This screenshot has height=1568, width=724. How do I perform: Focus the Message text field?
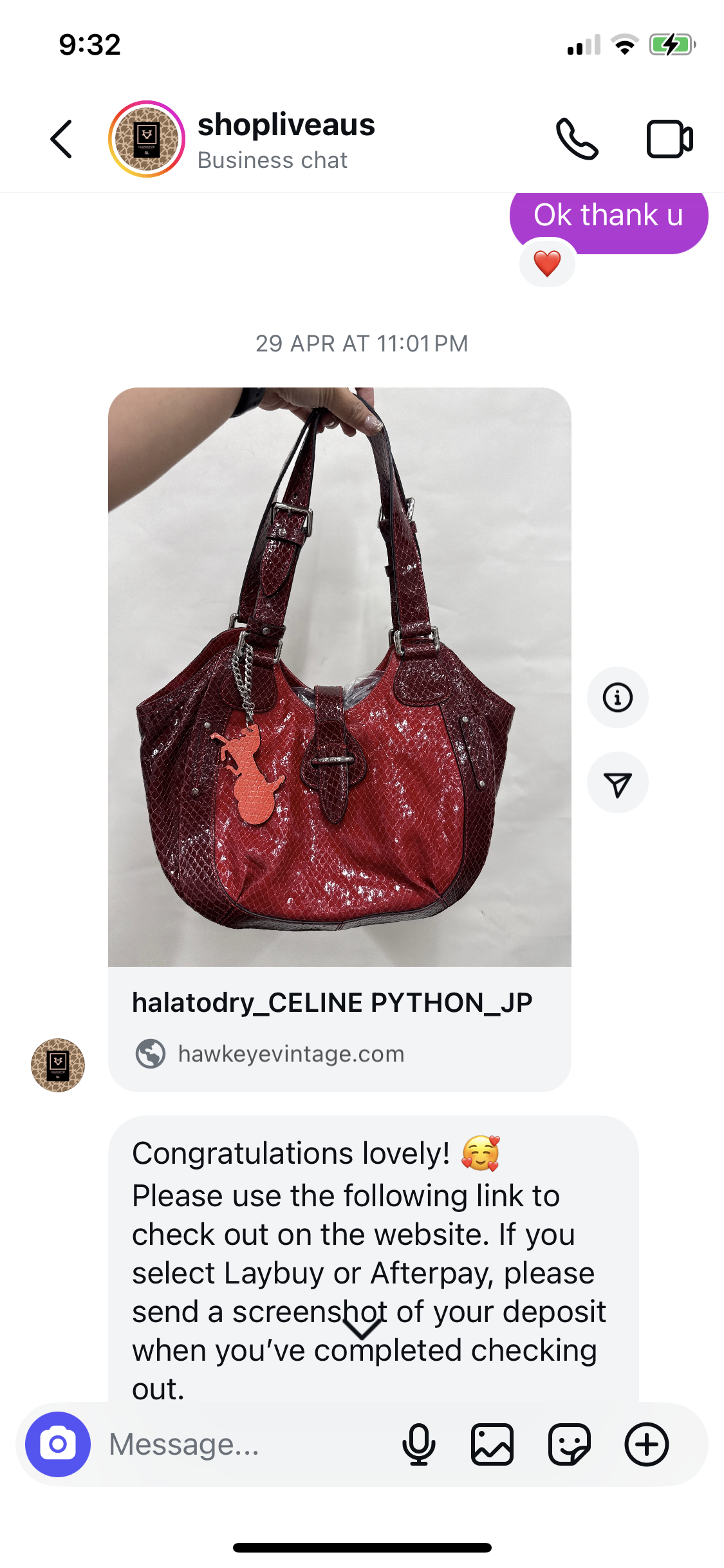tap(245, 1444)
